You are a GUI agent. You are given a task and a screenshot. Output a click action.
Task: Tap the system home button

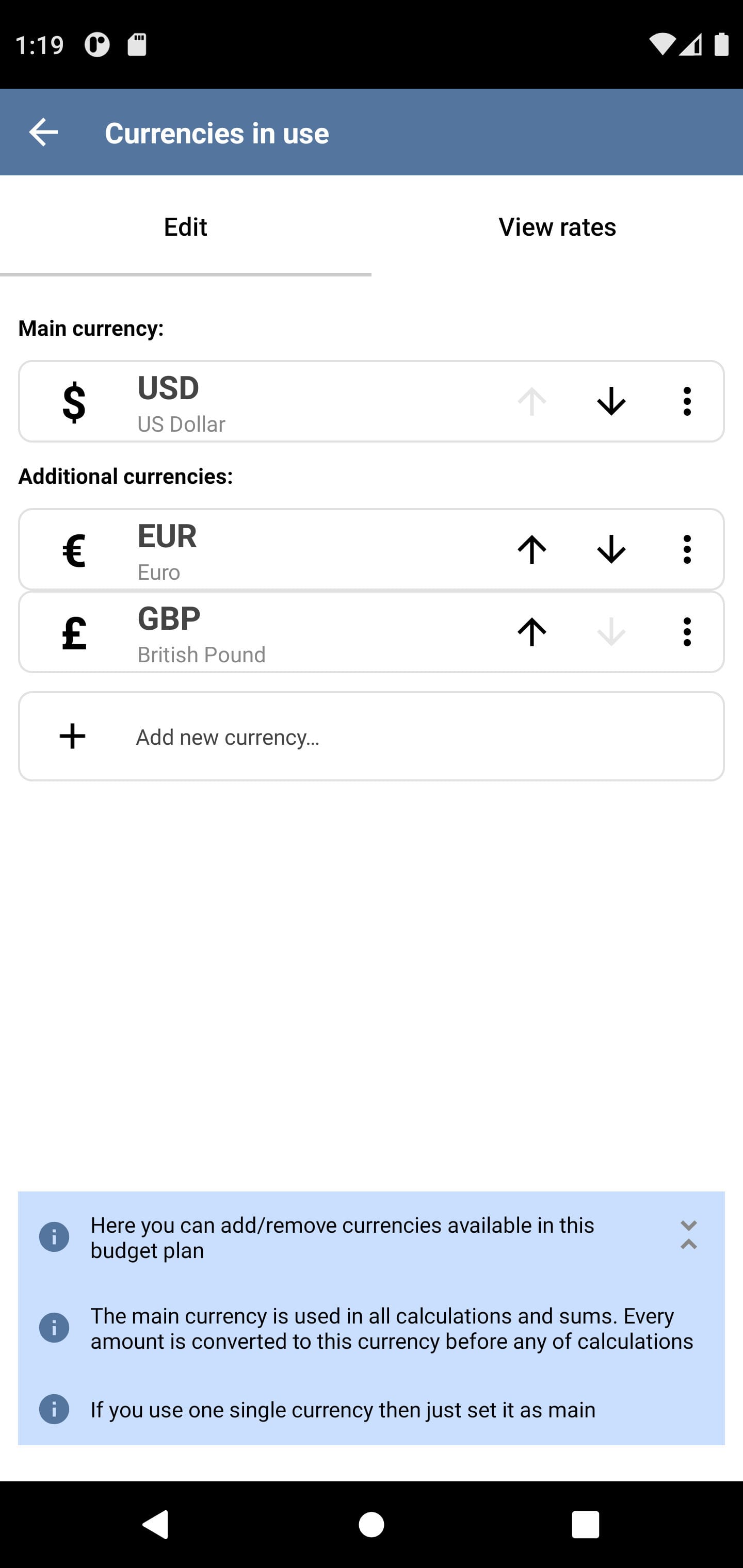(x=372, y=1525)
